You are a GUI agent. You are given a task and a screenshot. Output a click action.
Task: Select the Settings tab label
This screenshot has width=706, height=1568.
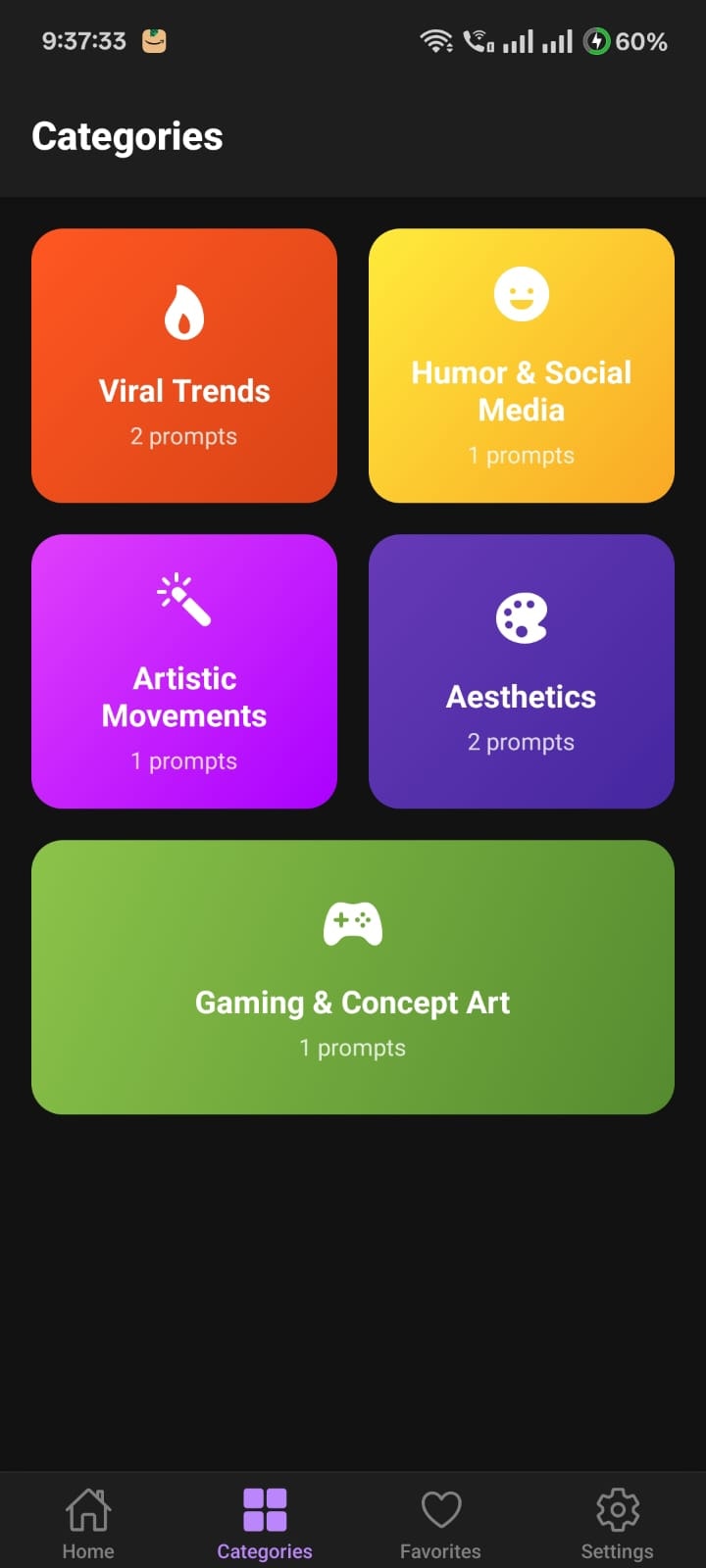[x=617, y=1551]
